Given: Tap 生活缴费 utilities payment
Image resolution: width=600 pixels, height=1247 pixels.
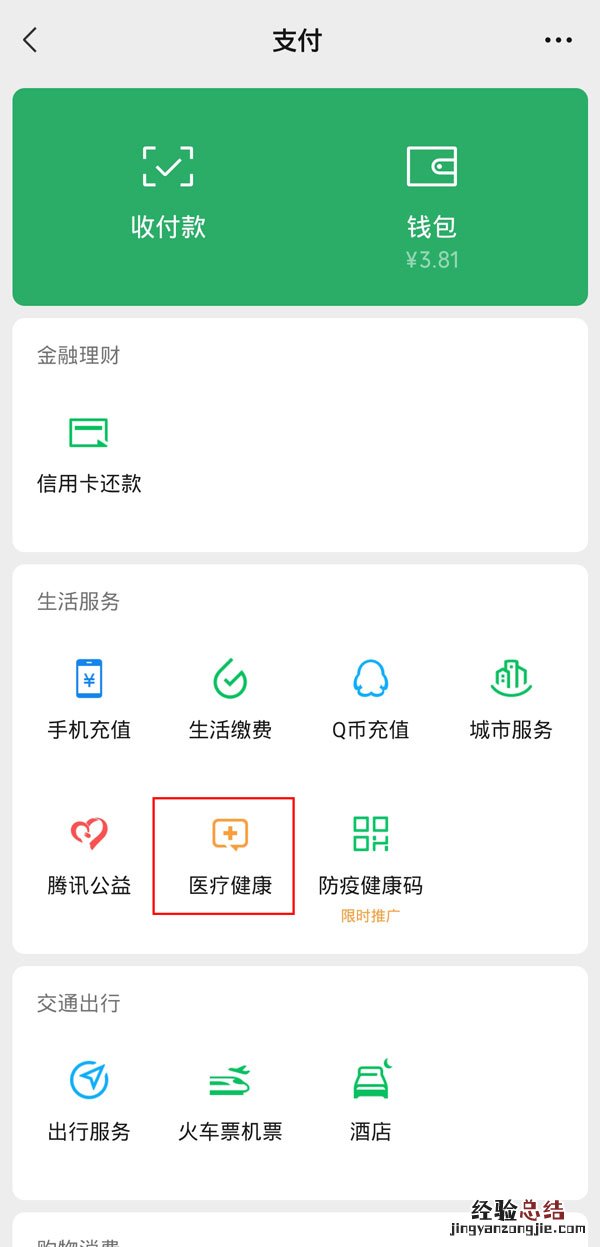Looking at the screenshot, I should [230, 698].
